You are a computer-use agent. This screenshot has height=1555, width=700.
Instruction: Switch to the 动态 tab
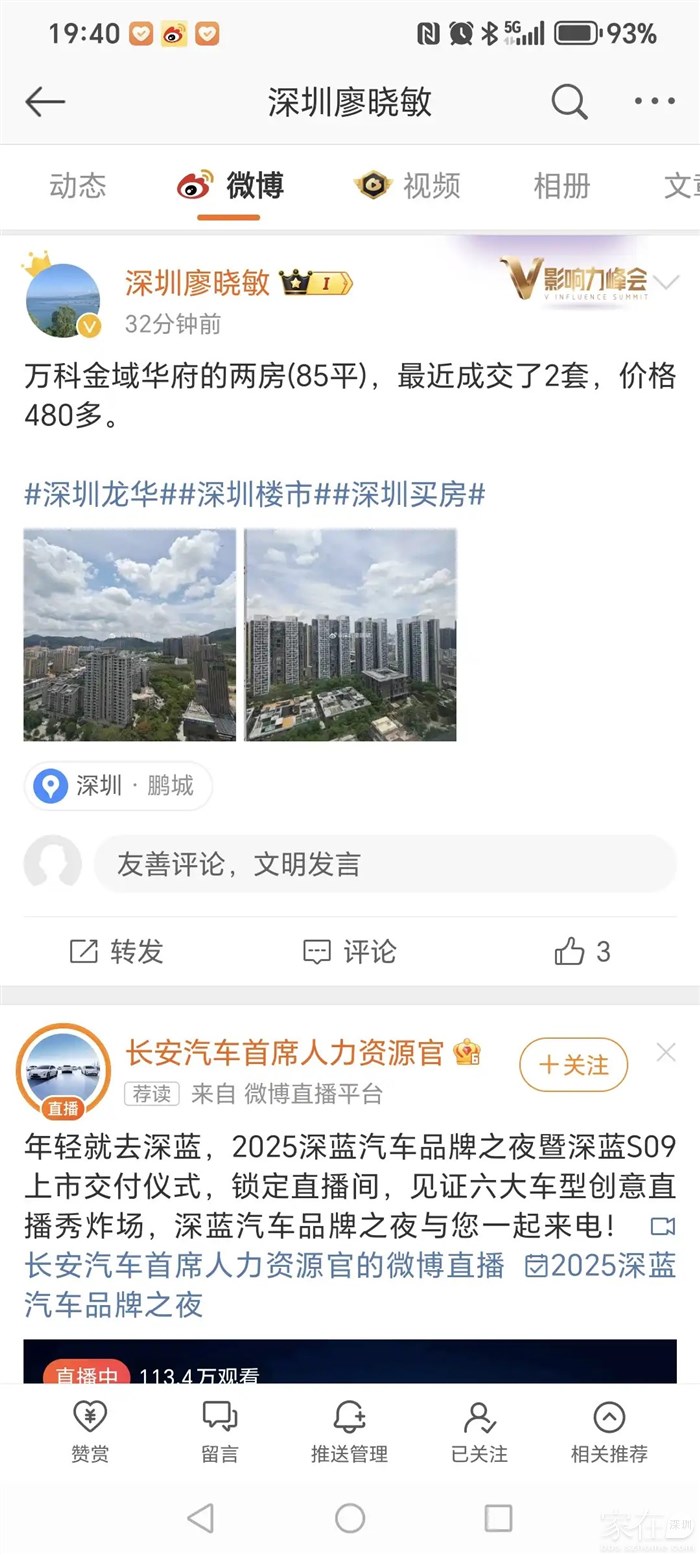(77, 186)
